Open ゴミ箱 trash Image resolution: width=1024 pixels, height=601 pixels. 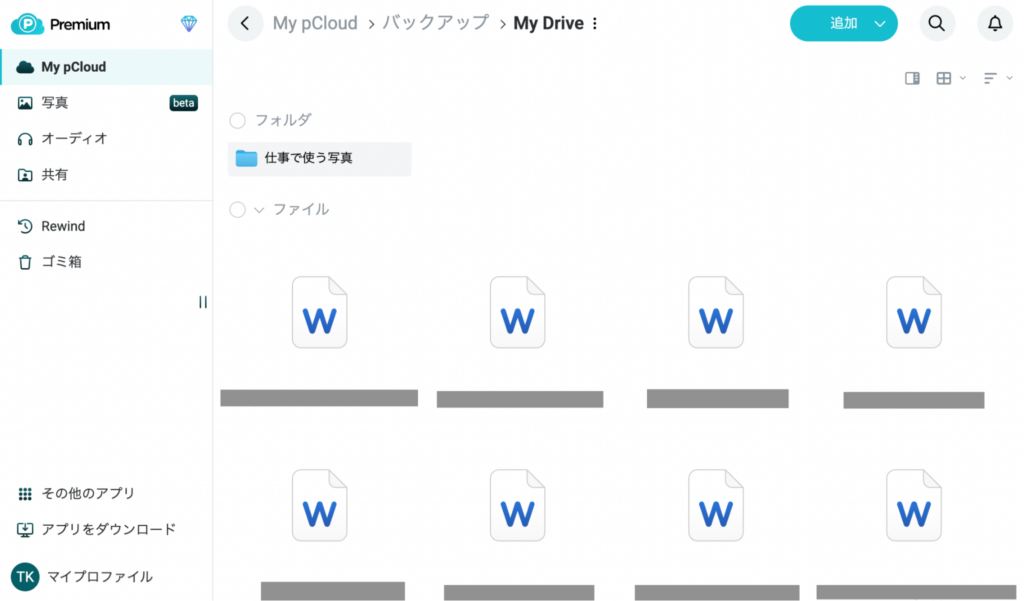point(61,262)
